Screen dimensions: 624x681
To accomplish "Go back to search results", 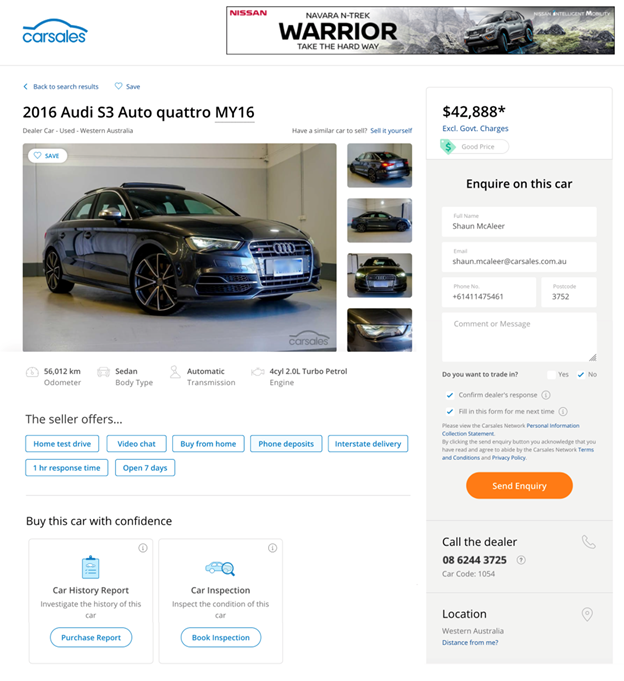I will tap(62, 87).
